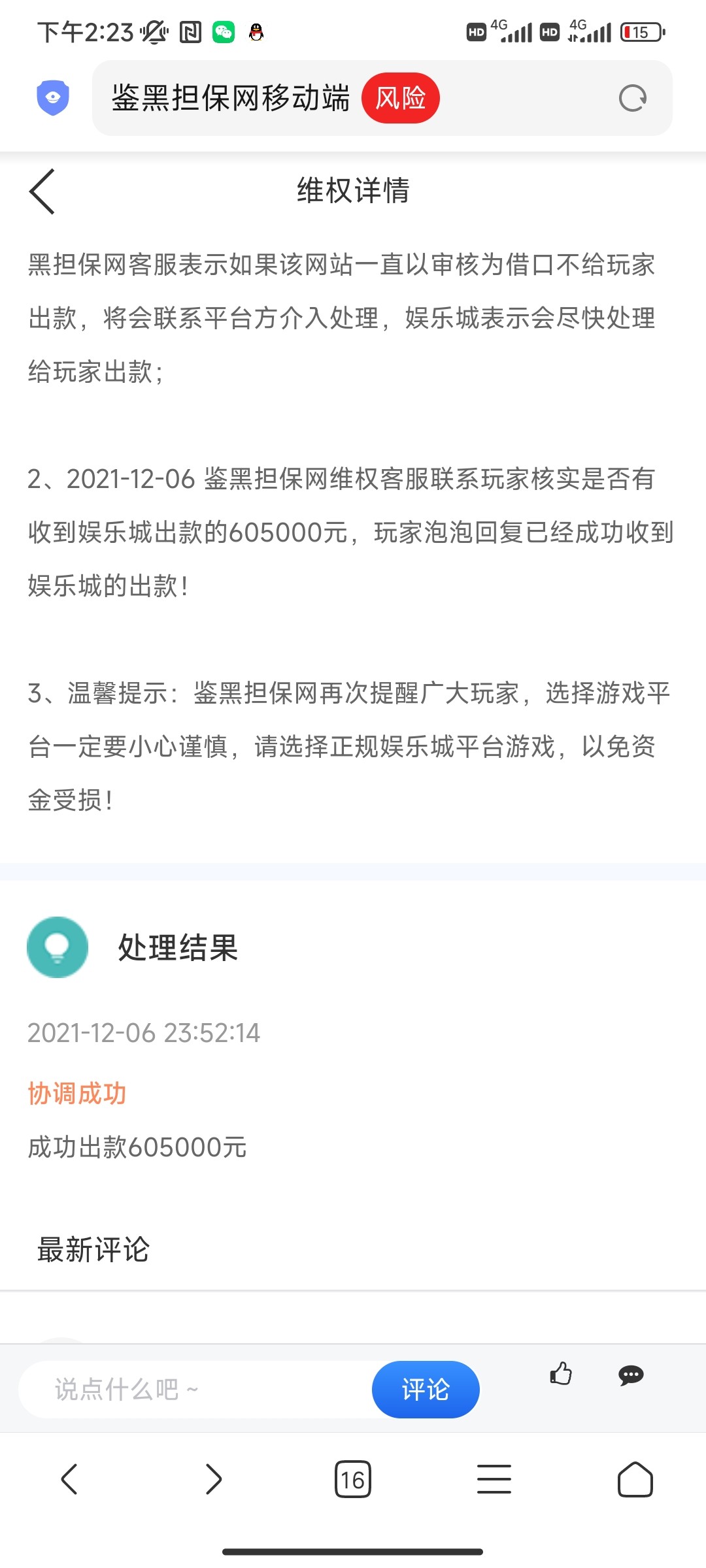
Task: Open the tab switcher showing 16 tabs
Action: (x=353, y=1479)
